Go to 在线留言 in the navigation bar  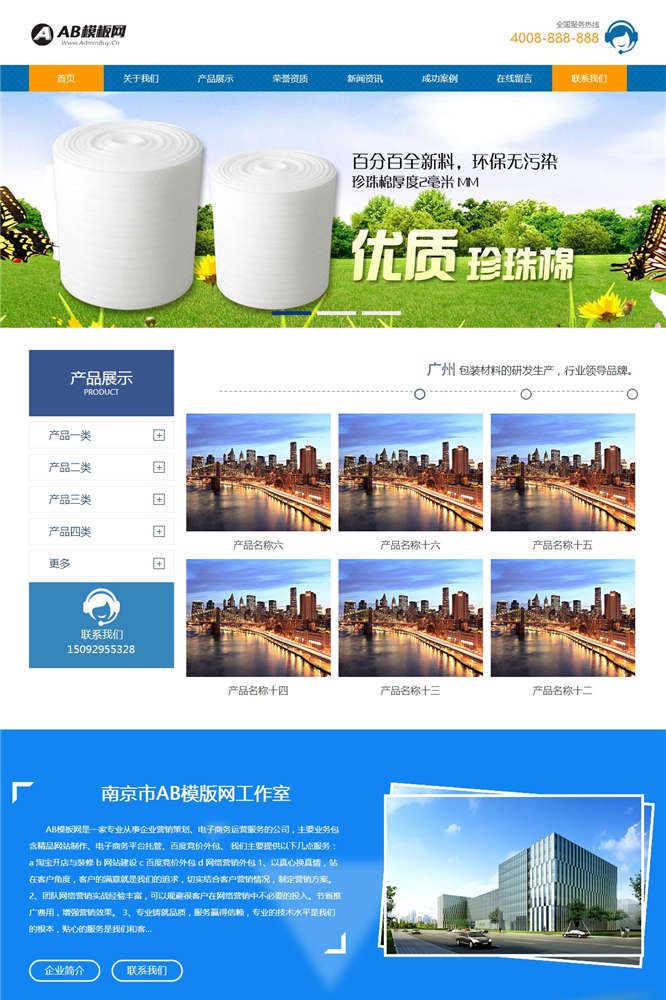pos(514,78)
